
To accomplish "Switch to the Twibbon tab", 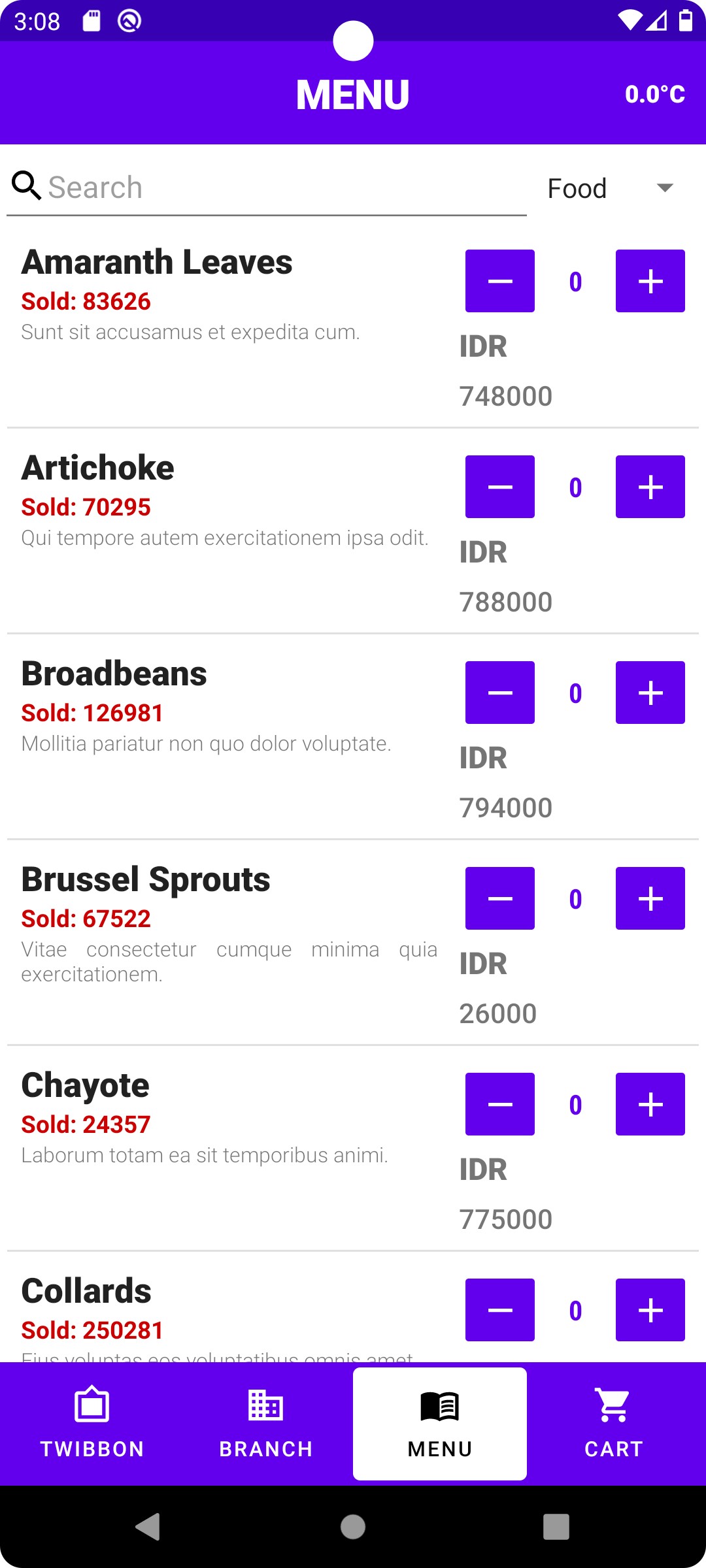I will click(x=92, y=1424).
